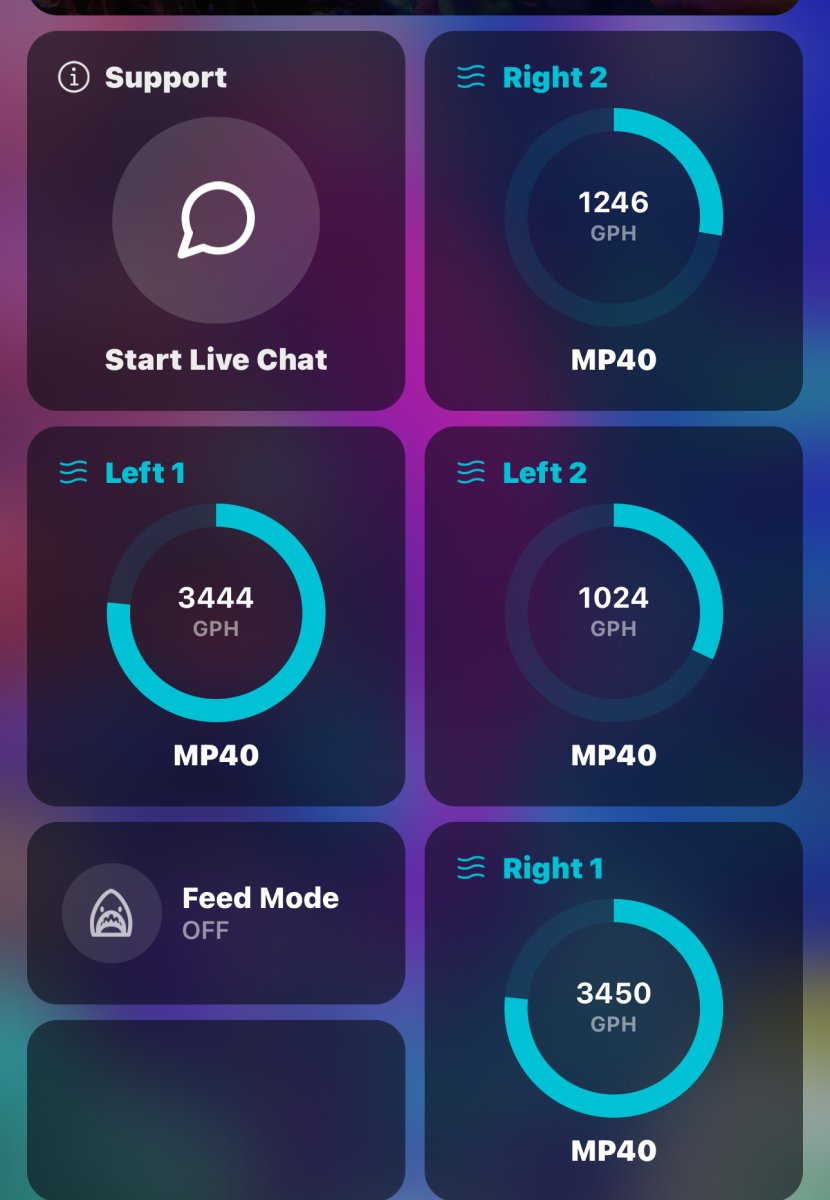Turn on Feed Mode

point(112,913)
